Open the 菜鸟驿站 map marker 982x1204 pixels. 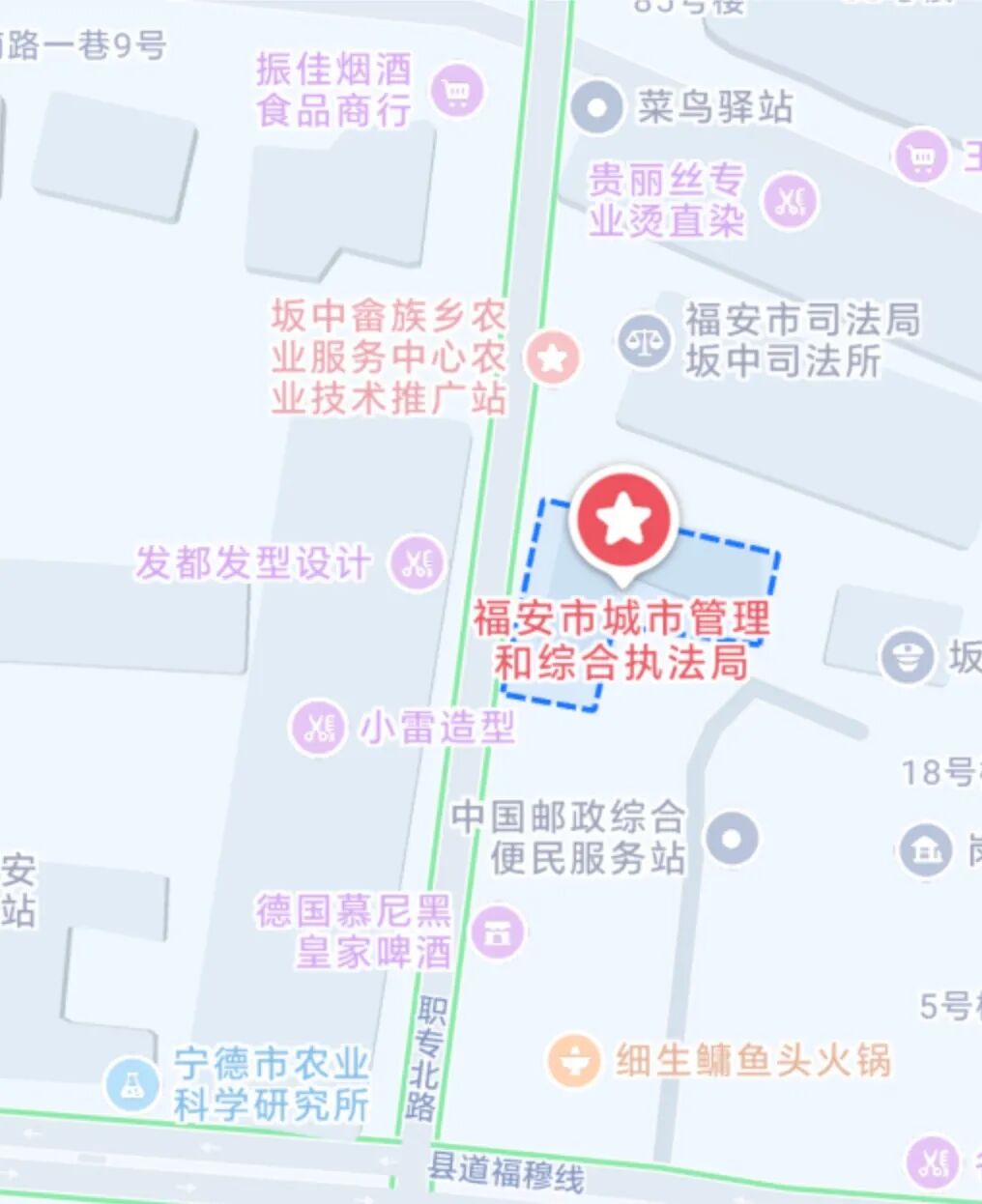596,107
